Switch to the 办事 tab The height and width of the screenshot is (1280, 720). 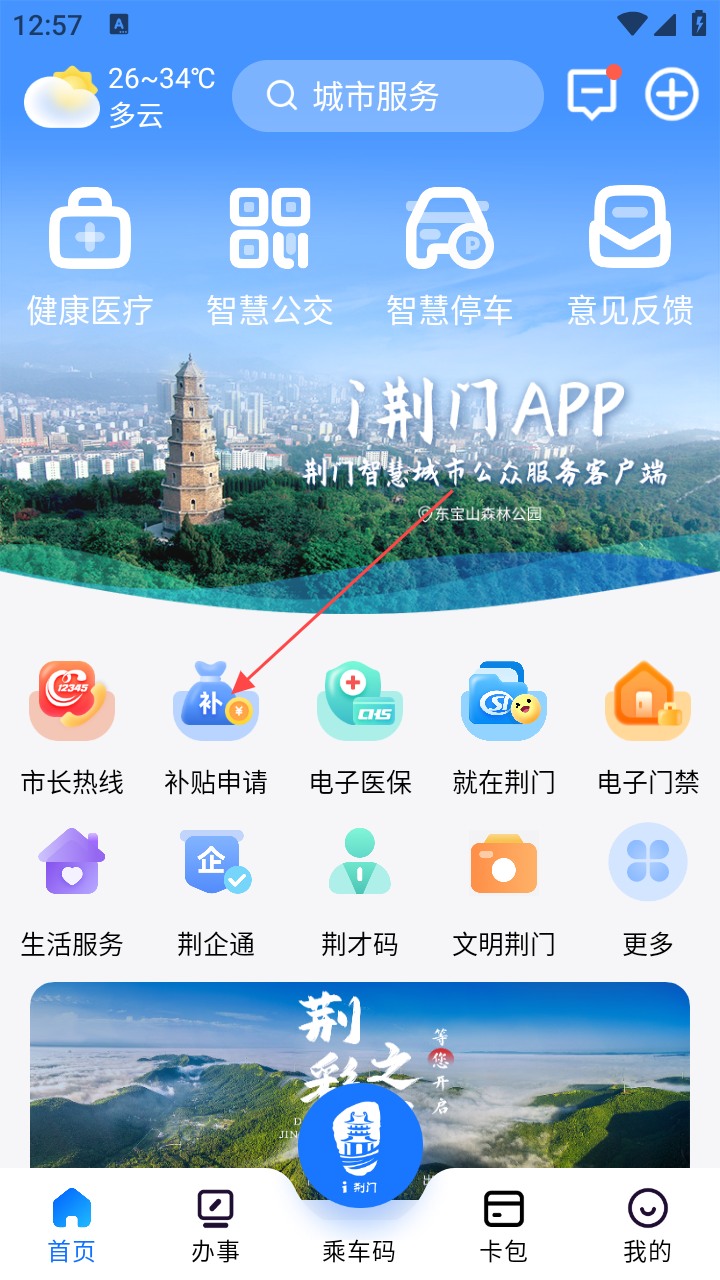pos(216,1225)
